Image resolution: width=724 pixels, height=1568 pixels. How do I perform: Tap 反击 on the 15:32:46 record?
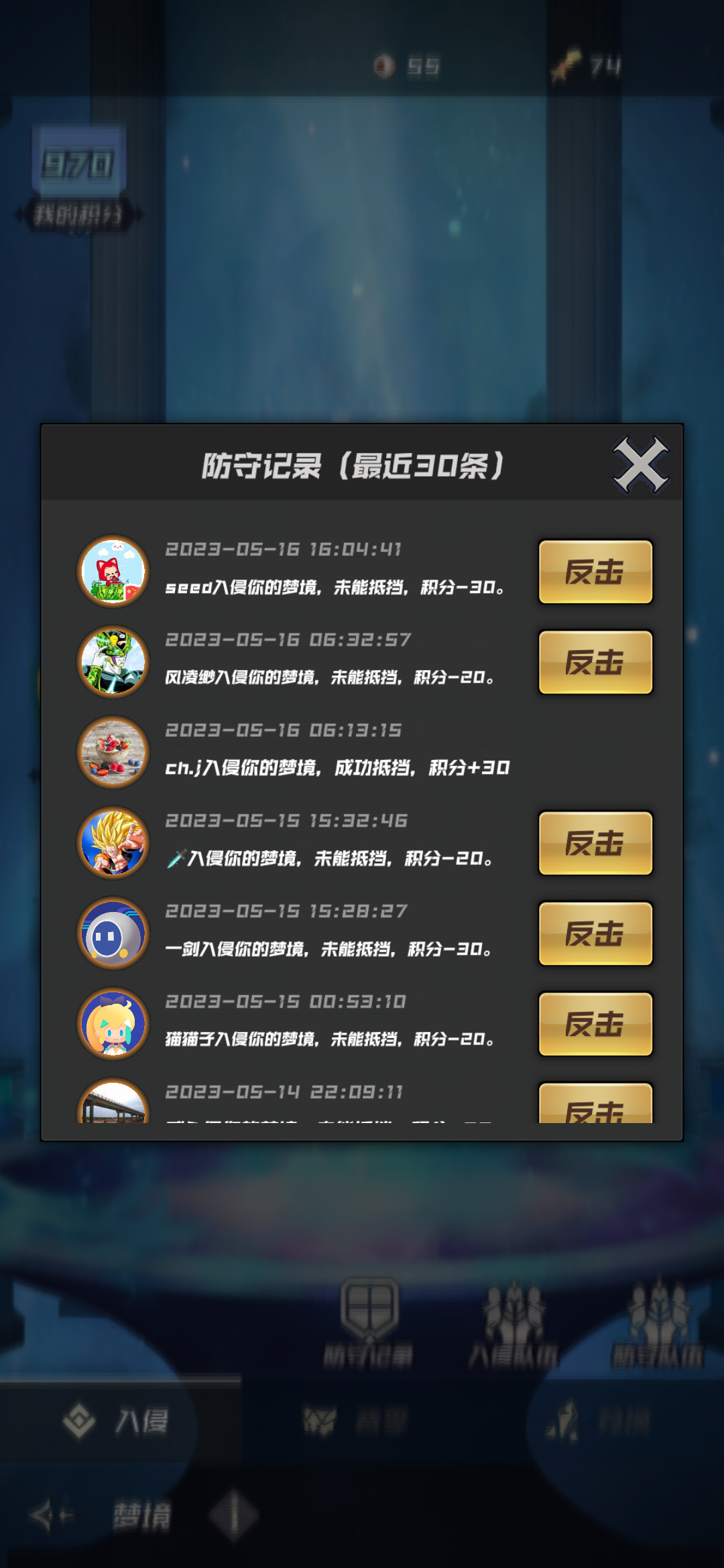[x=595, y=843]
